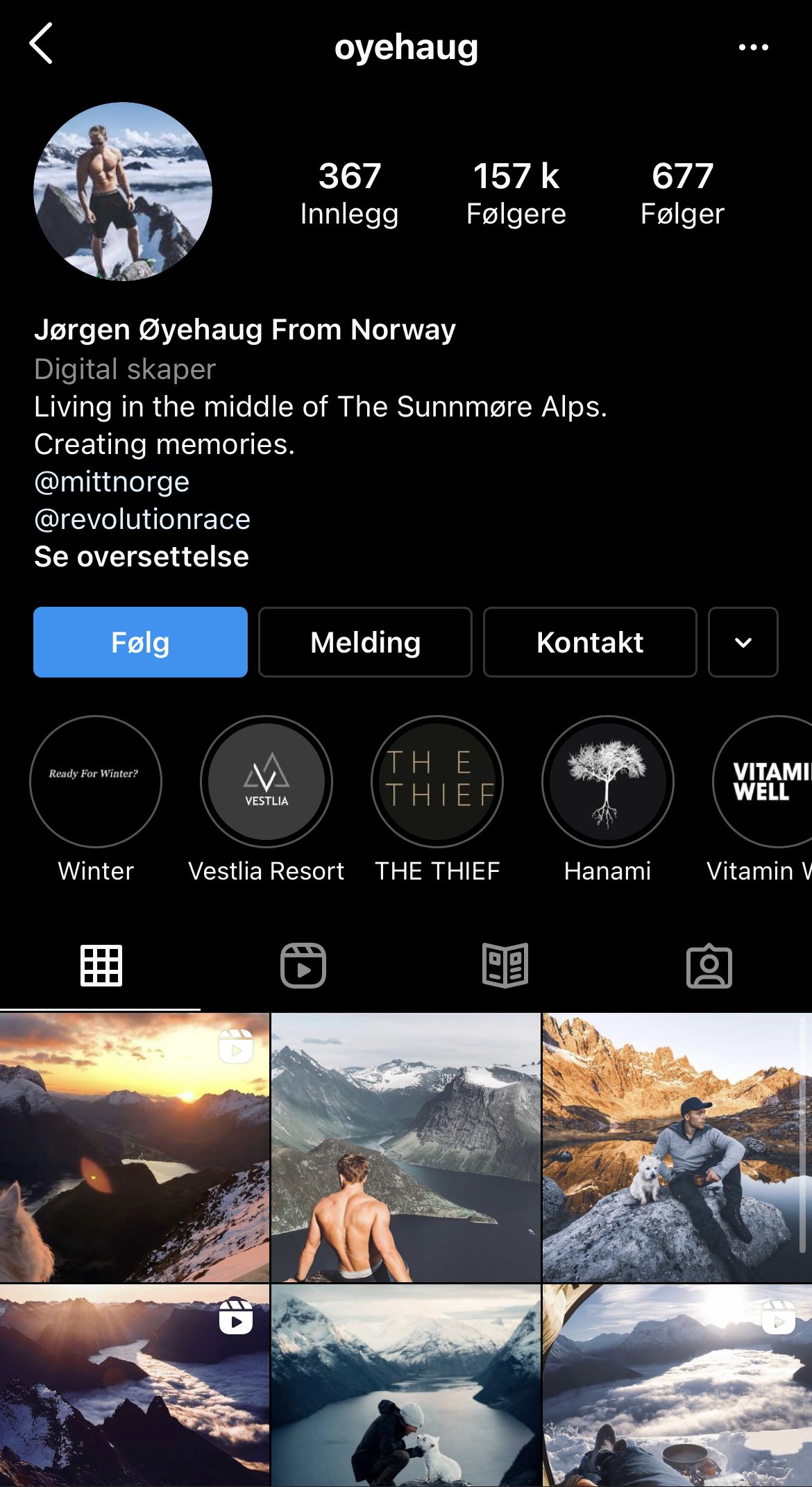Open the @revolutionrace profile link
The width and height of the screenshot is (812, 1487).
pyautogui.click(x=142, y=519)
